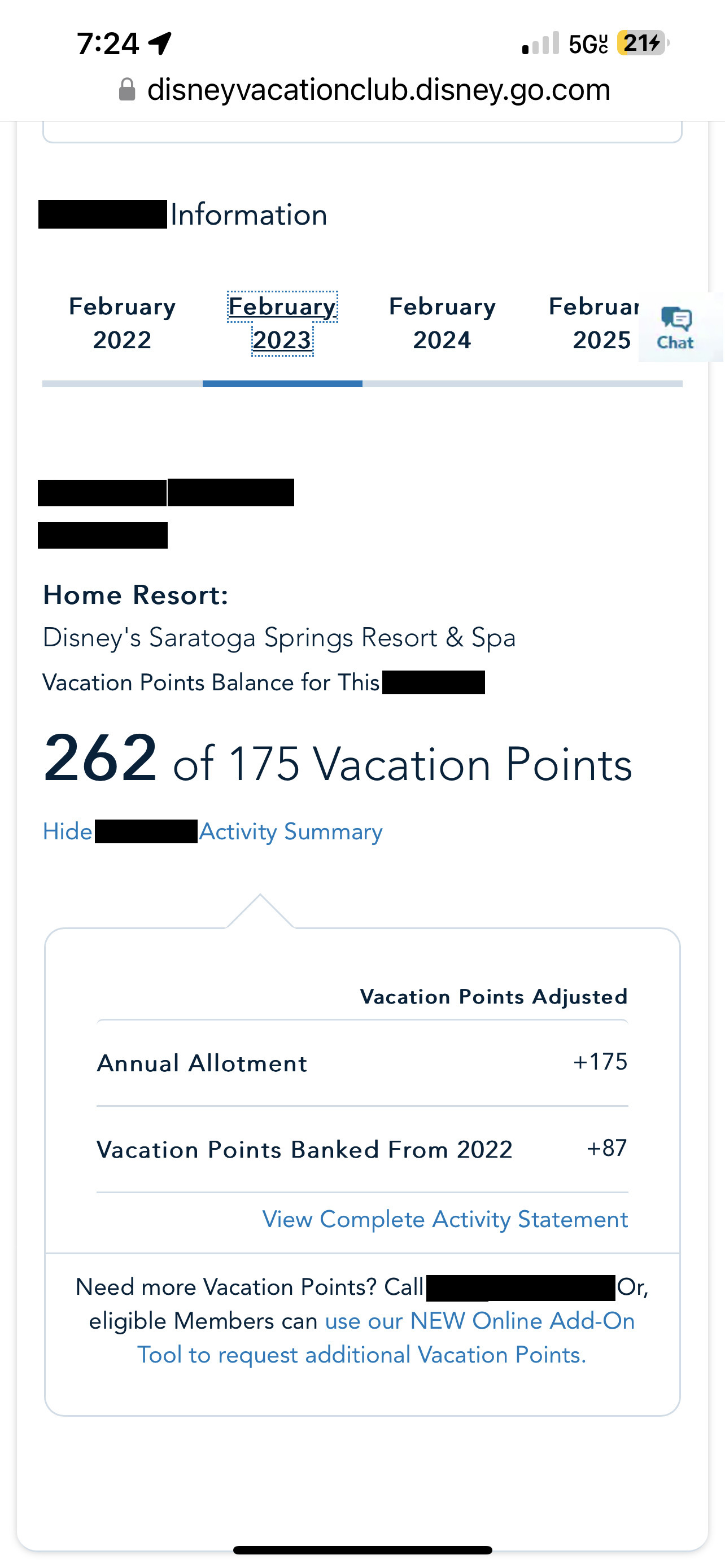Viewport: 725px width, 1568px height.
Task: View Complete Activity Statement
Action: pos(445,1219)
